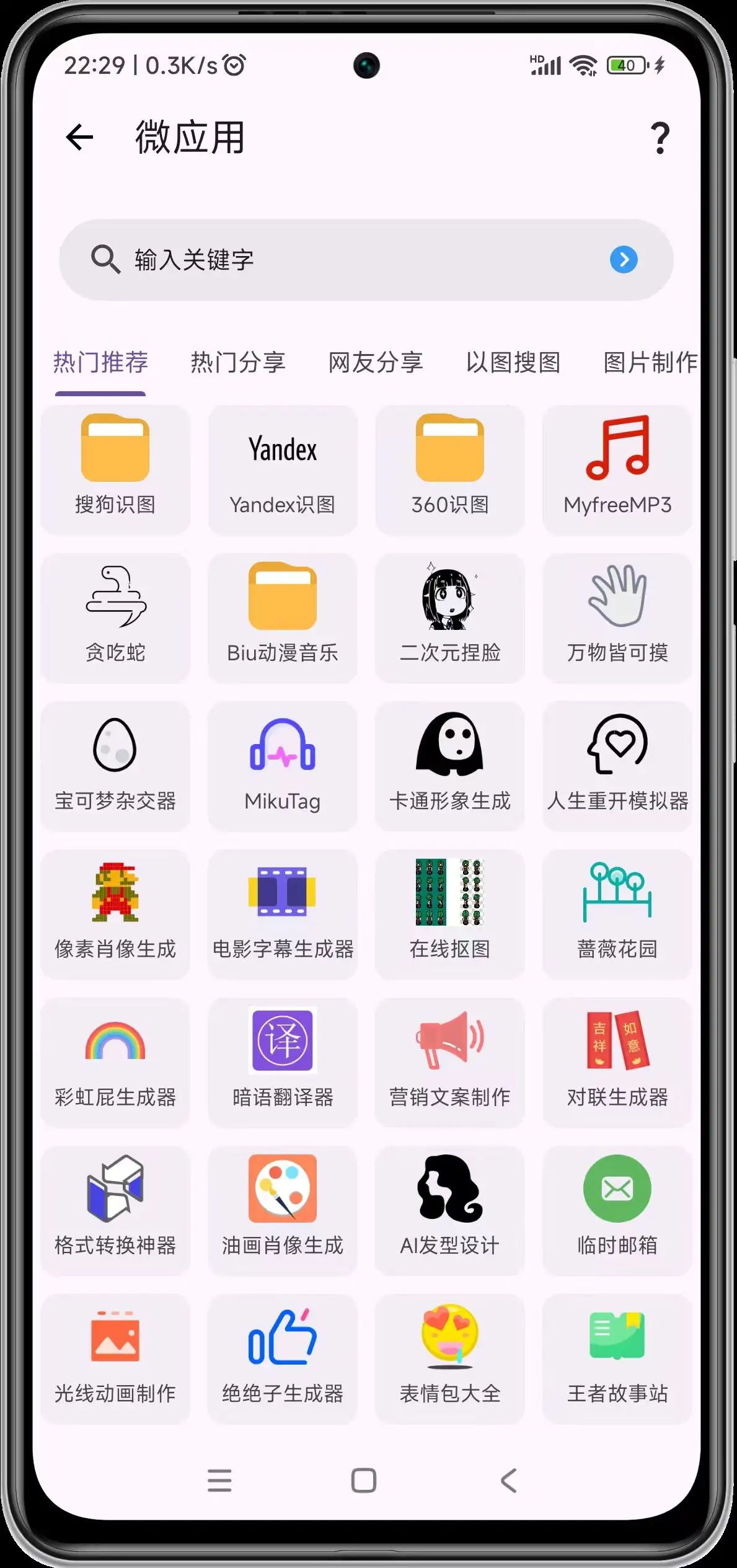Switch to the 以图搜图 tab

[514, 363]
